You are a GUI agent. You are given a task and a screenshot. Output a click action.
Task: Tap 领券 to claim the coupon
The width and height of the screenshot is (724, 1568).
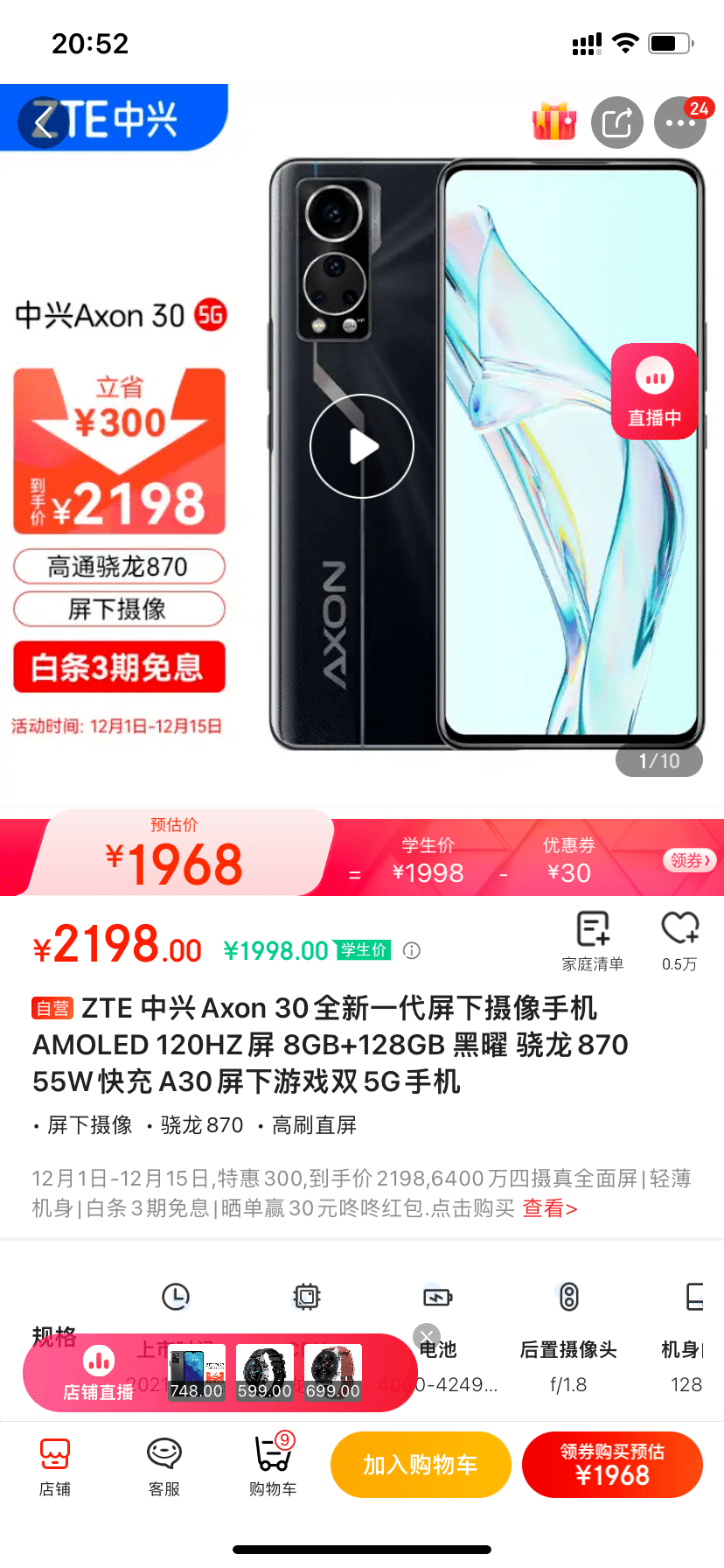pos(690,860)
